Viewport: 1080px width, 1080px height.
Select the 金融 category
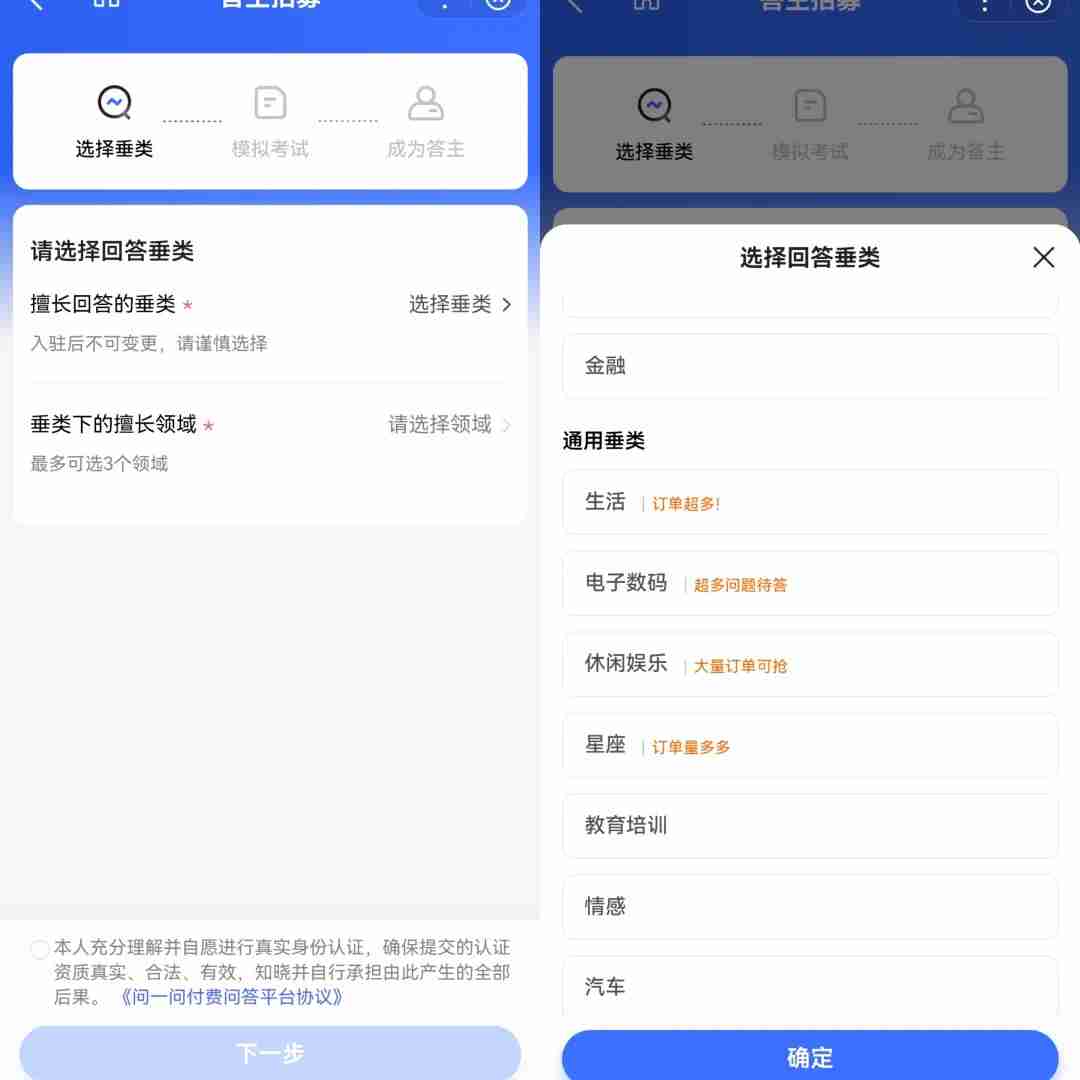[x=809, y=366]
